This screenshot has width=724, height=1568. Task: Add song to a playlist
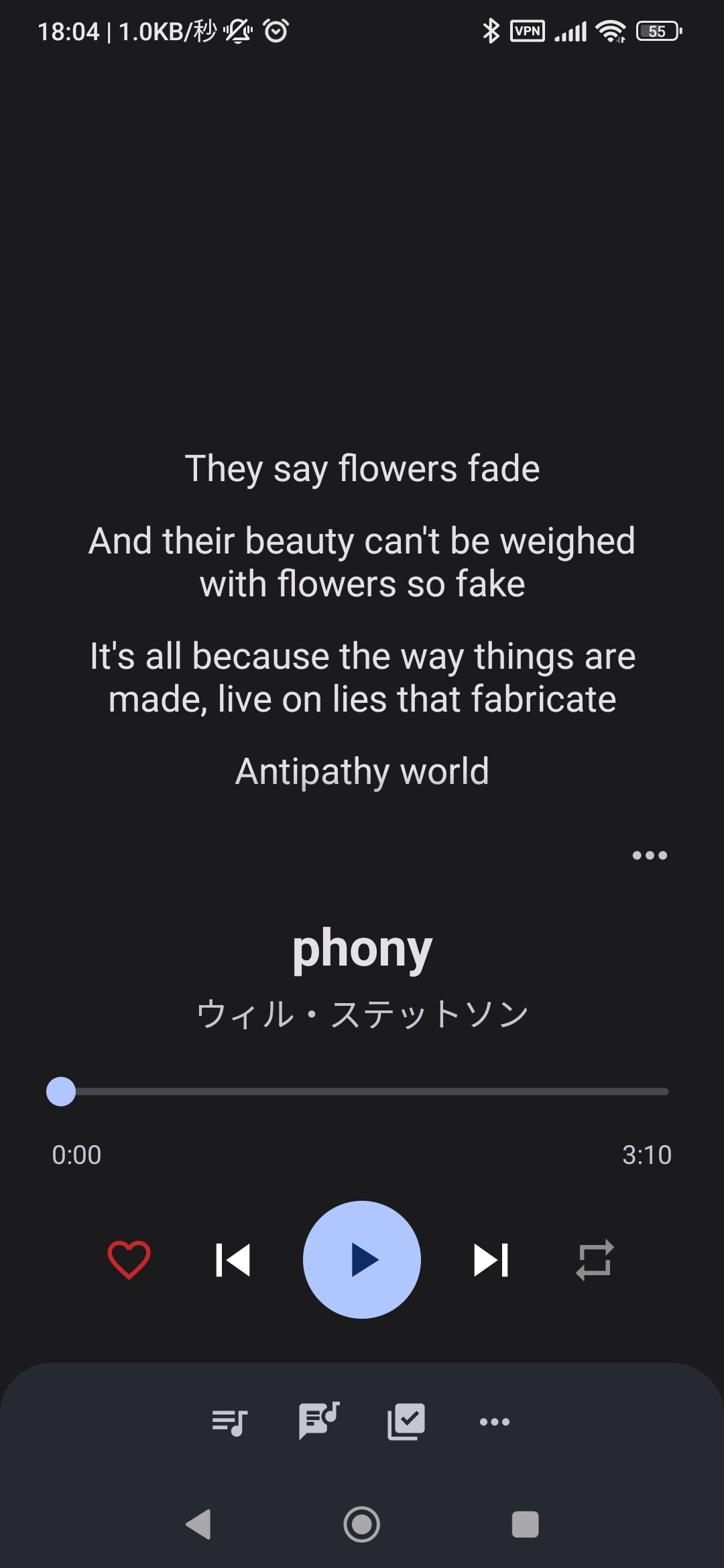[x=406, y=1421]
